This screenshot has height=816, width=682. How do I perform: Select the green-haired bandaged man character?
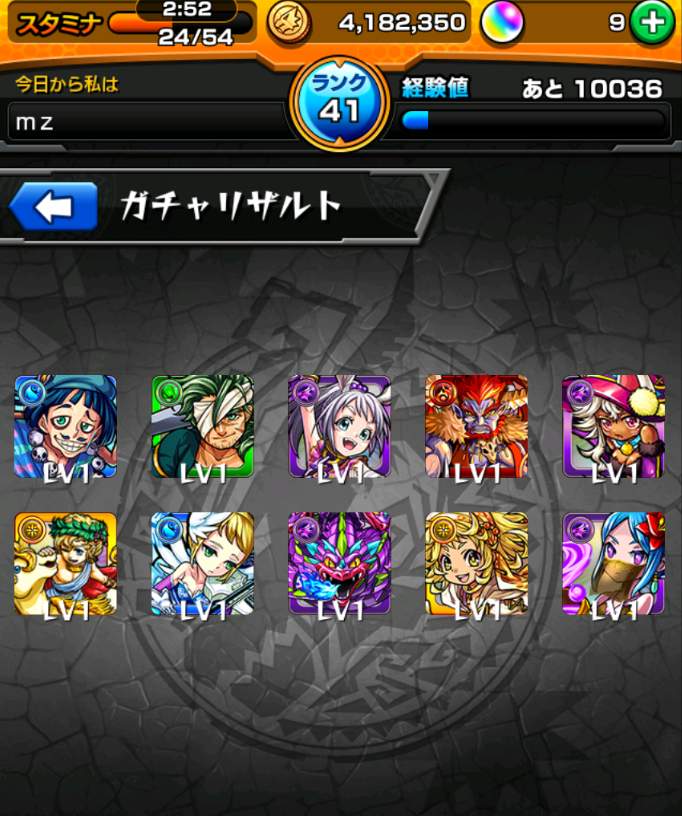(203, 426)
